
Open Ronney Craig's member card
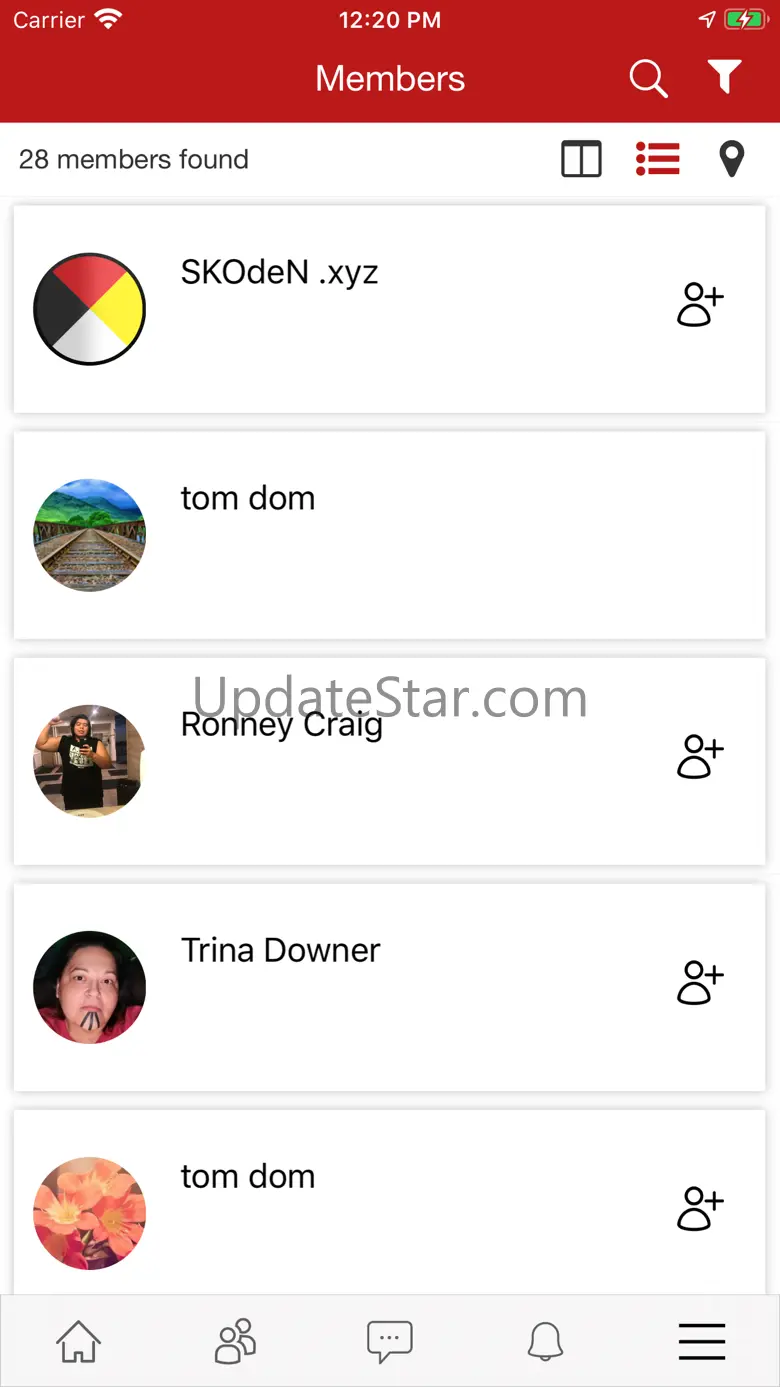point(281,726)
